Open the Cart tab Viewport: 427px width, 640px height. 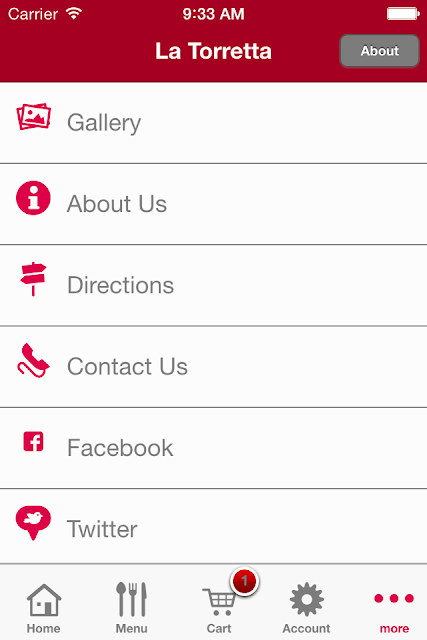[x=219, y=608]
